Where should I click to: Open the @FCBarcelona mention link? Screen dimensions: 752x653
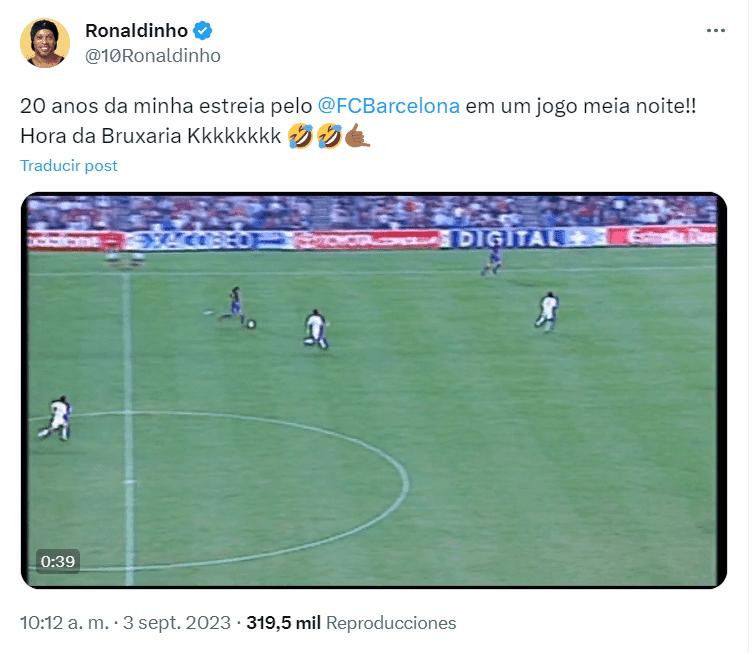[x=388, y=106]
